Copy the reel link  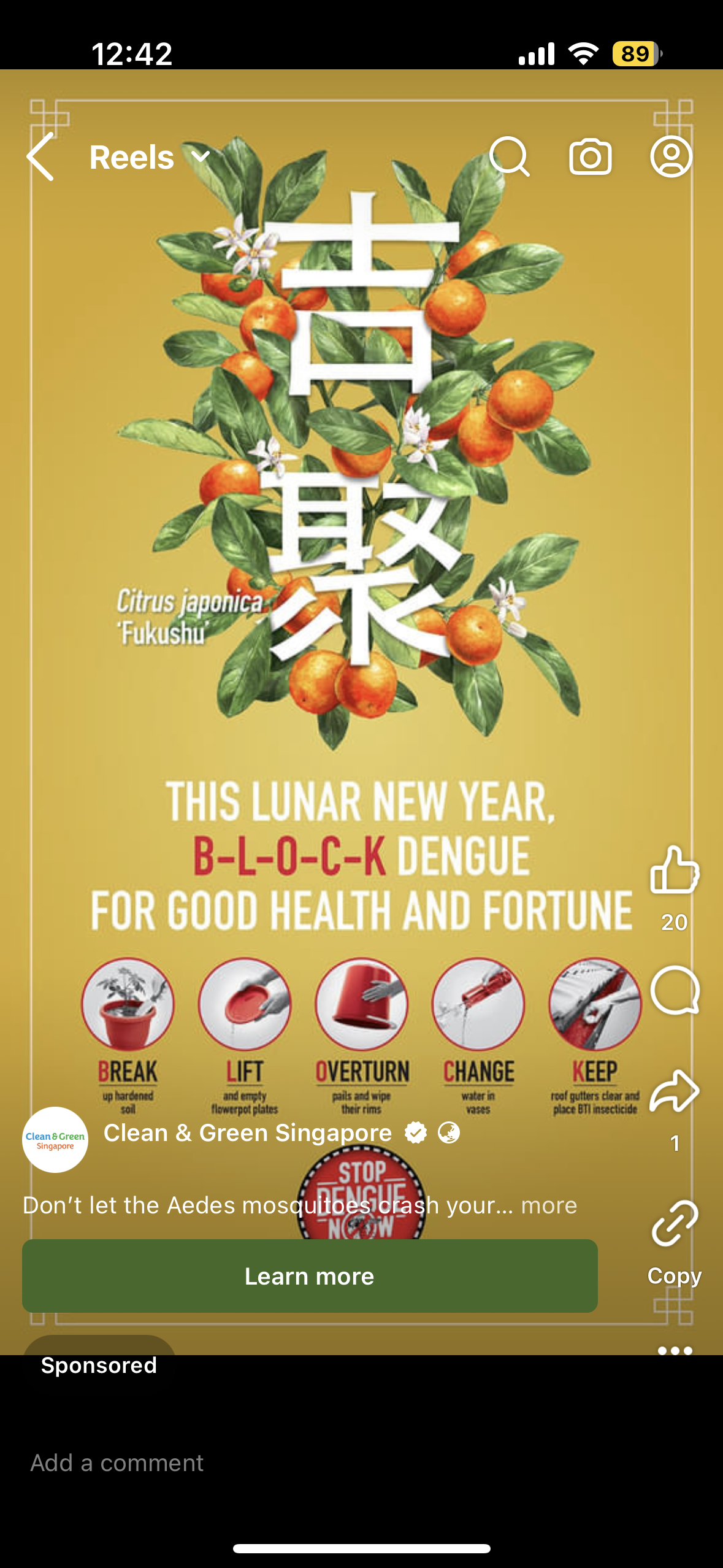[675, 1224]
